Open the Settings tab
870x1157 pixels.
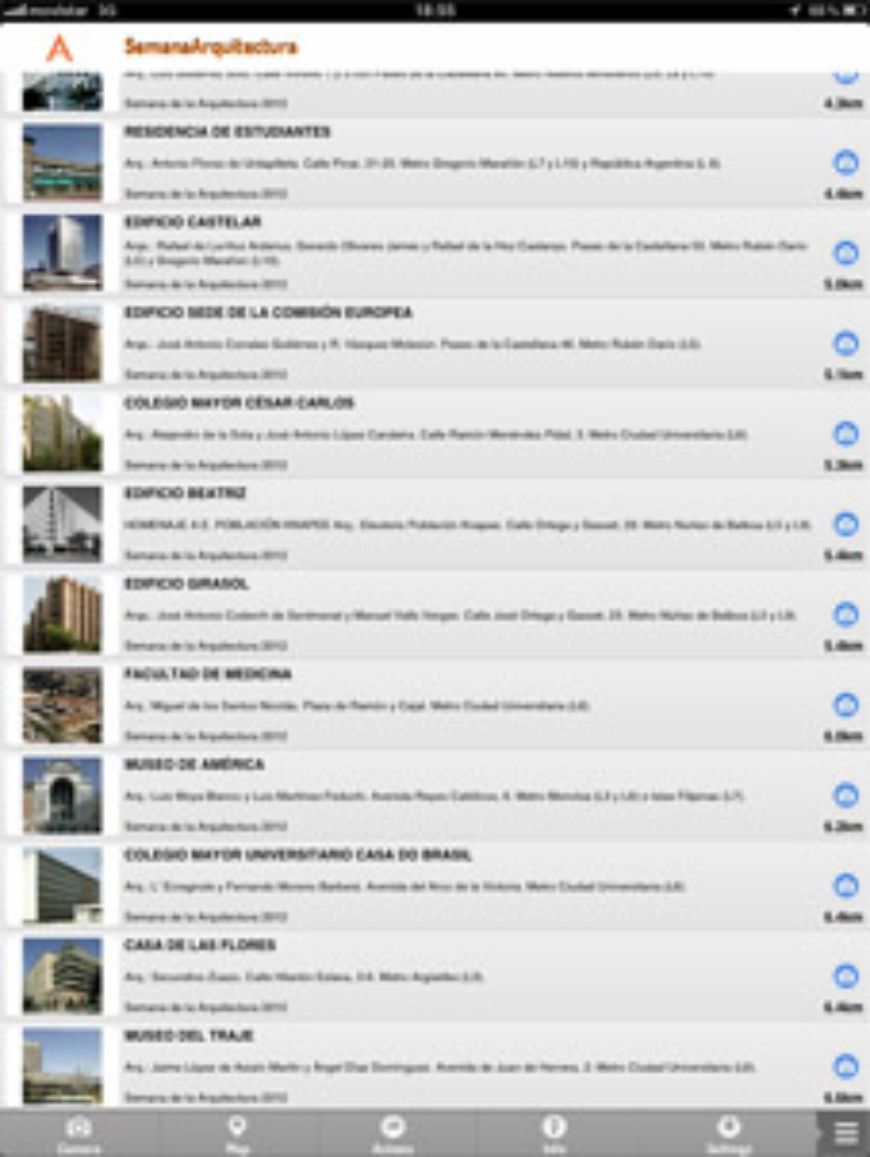point(728,1133)
